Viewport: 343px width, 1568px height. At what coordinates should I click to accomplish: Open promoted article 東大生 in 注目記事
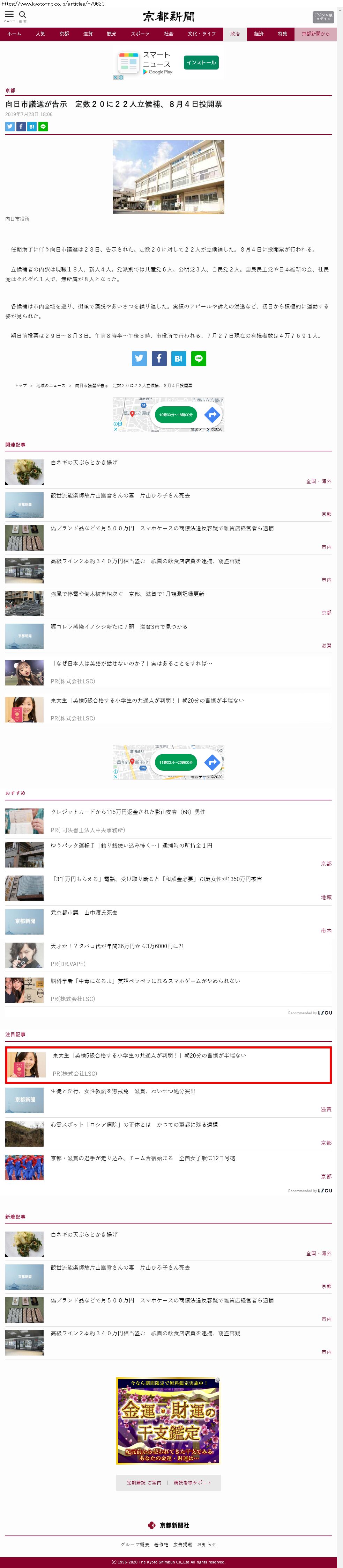pos(149,1055)
